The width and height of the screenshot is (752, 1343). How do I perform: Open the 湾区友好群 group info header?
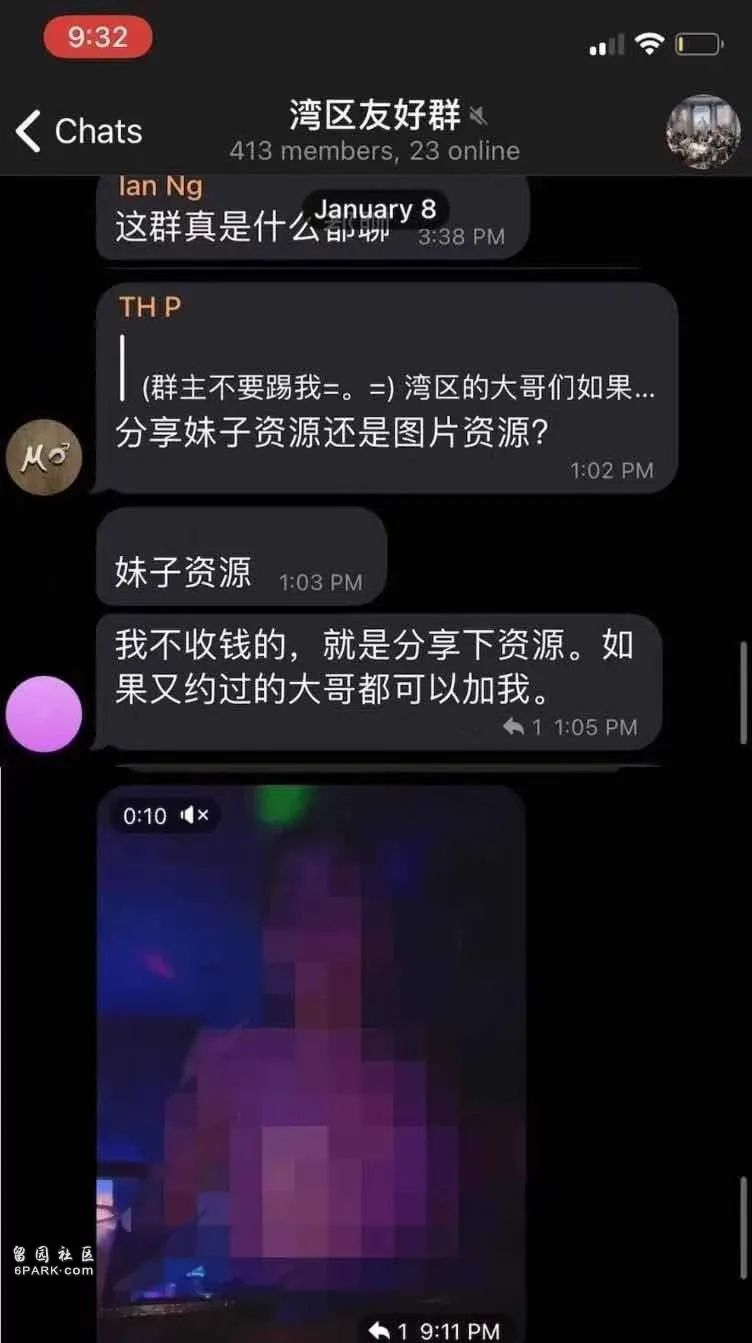click(375, 131)
